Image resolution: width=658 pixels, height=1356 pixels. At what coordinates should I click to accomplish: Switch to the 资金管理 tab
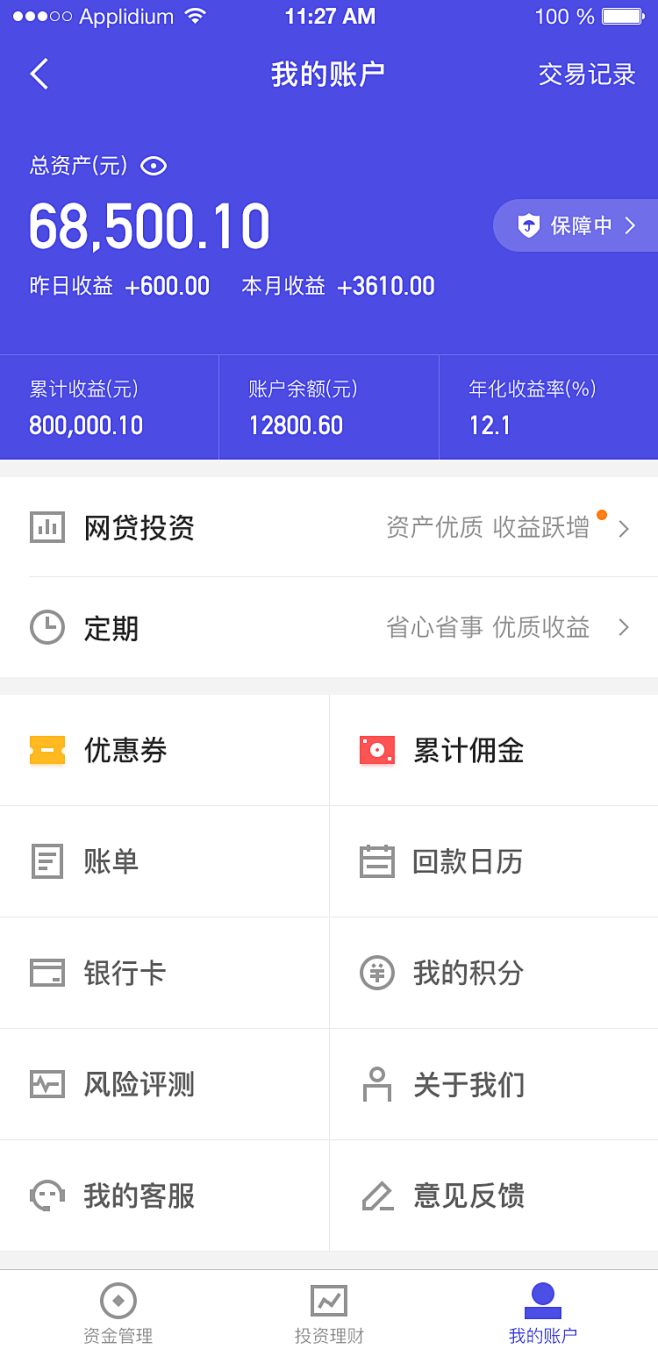pos(118,1313)
